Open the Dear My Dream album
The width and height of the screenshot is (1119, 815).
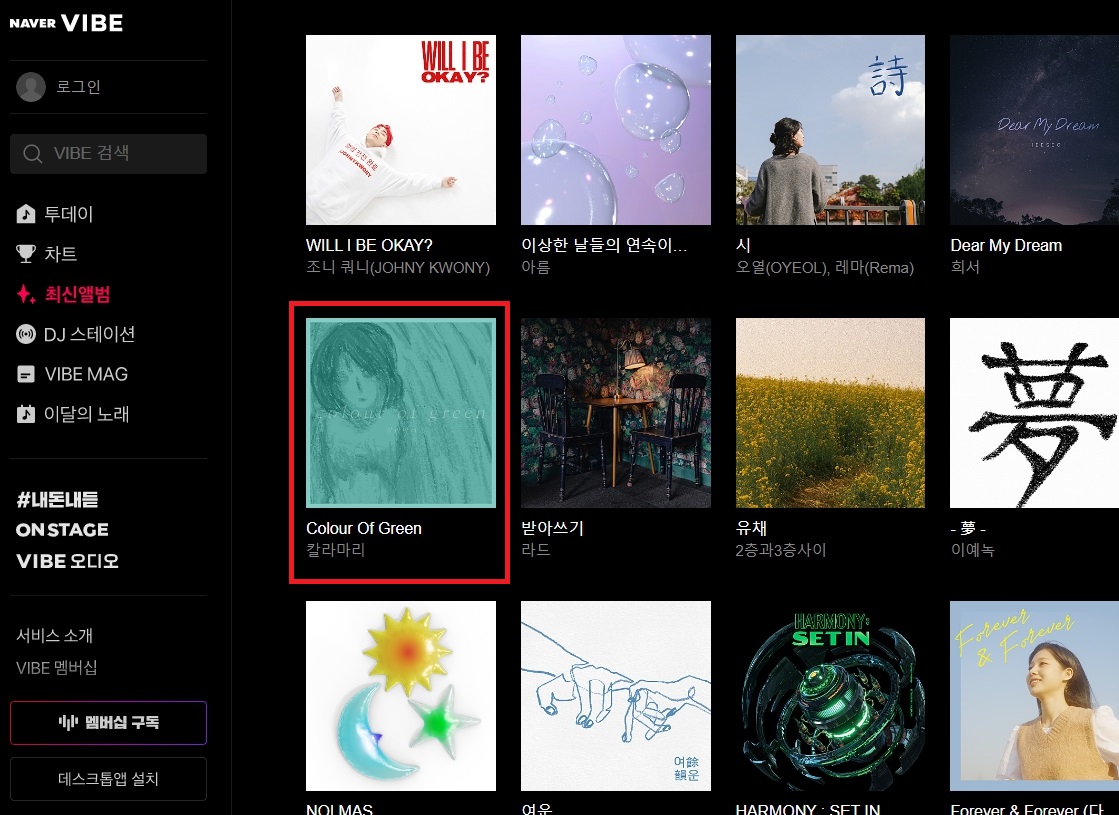pyautogui.click(x=1033, y=130)
